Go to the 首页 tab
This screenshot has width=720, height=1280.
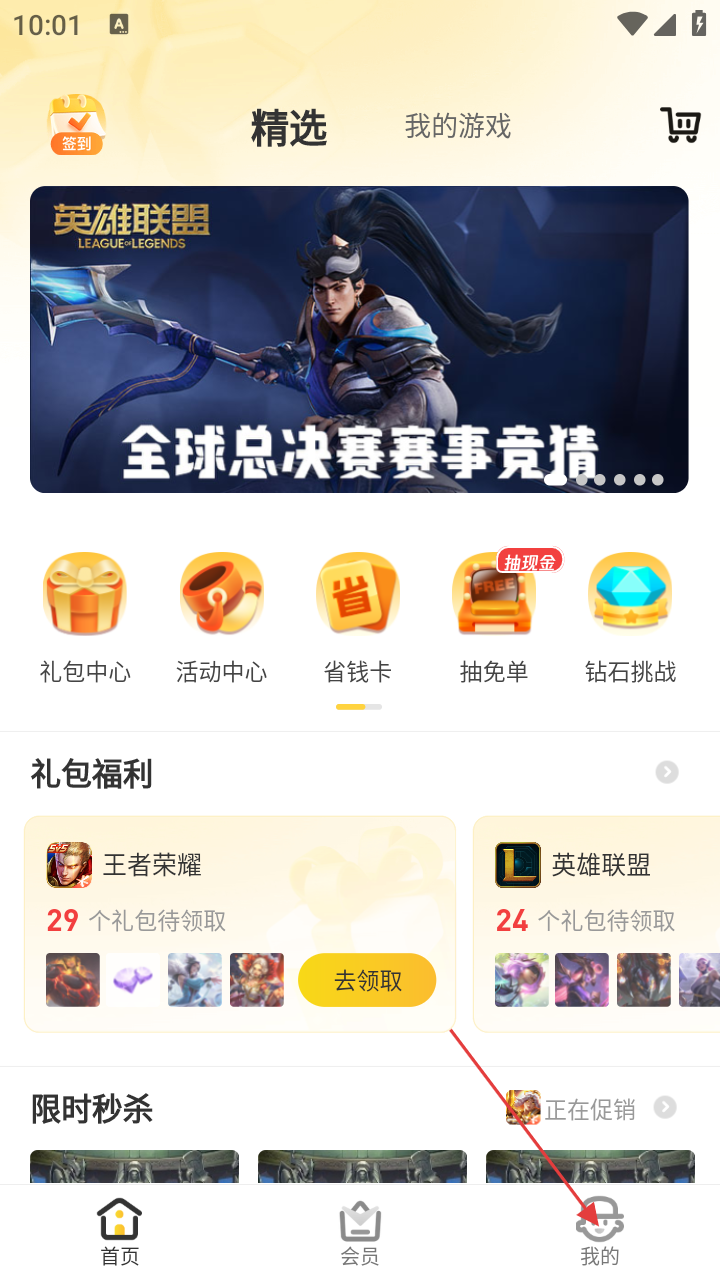tap(120, 1232)
